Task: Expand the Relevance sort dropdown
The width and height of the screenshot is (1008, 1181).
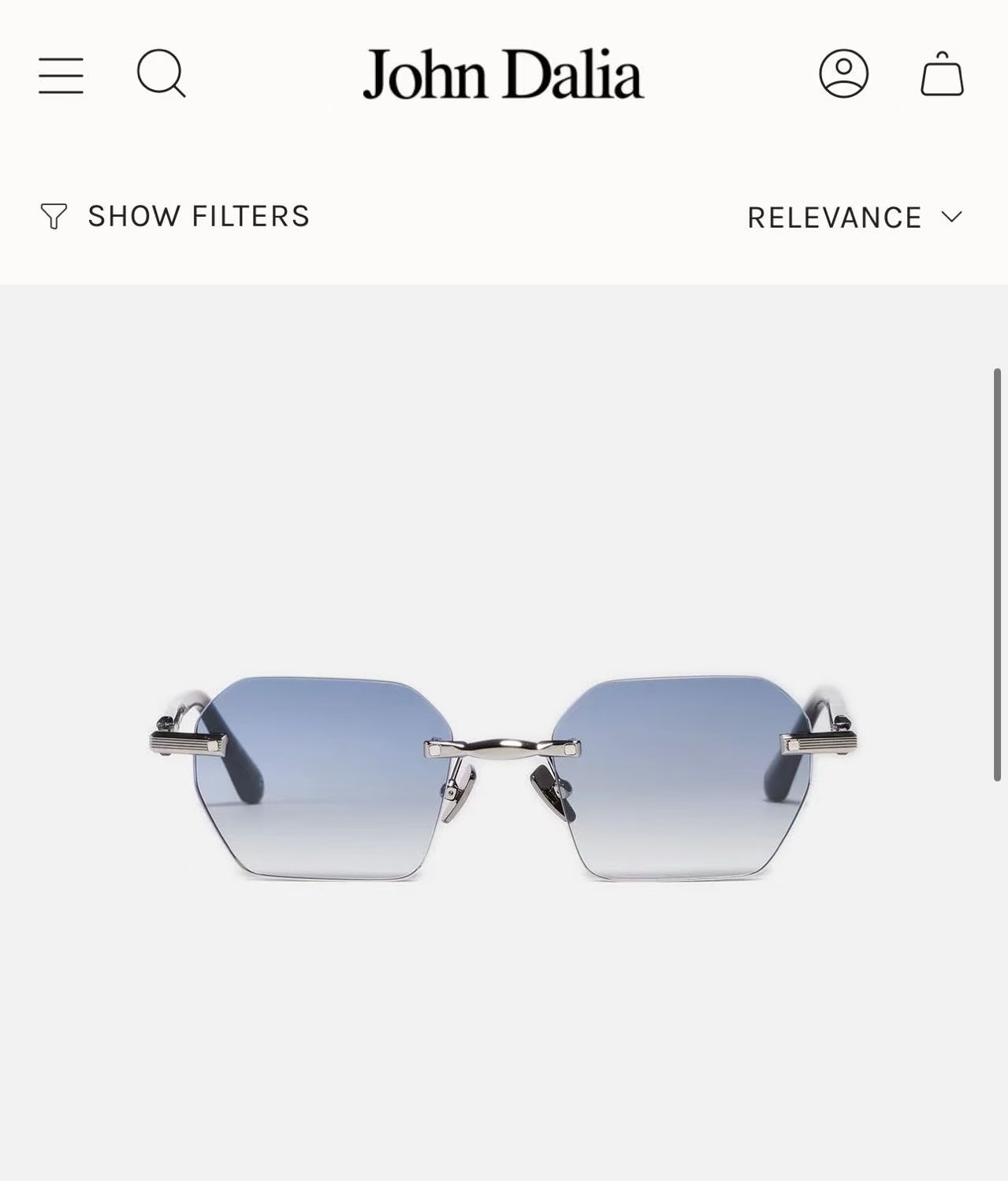Action: click(x=854, y=218)
